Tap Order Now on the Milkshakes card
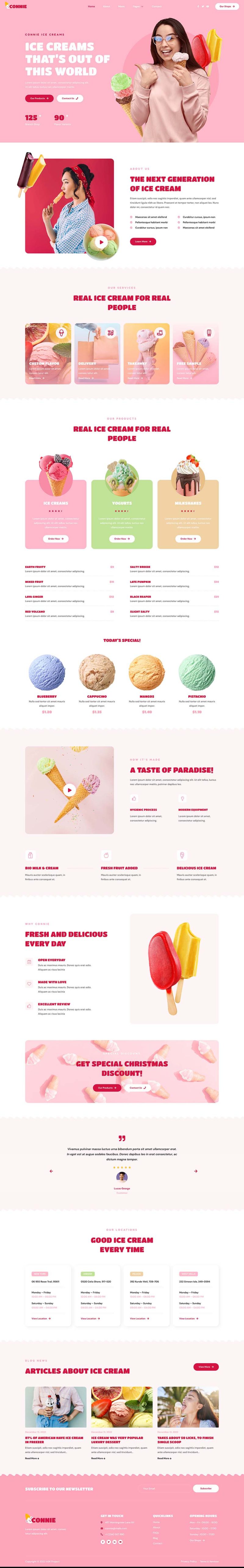Screen dimensions: 244x1568 [x=188, y=538]
